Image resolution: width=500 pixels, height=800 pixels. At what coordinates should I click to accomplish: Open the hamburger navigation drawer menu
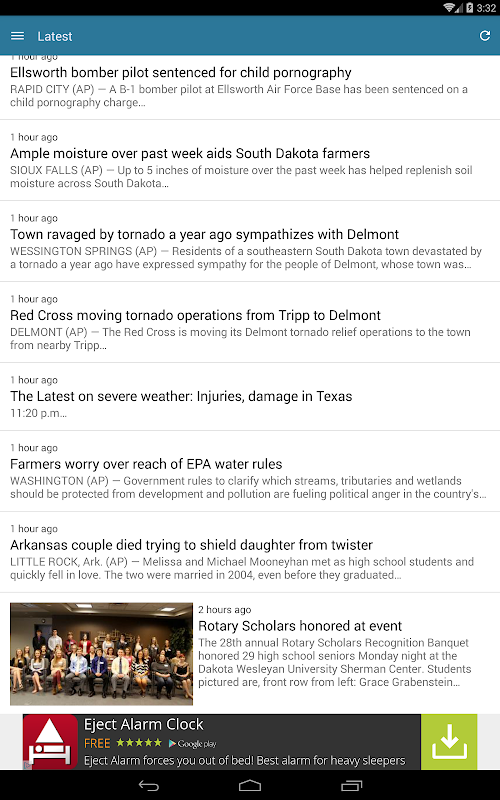17,36
